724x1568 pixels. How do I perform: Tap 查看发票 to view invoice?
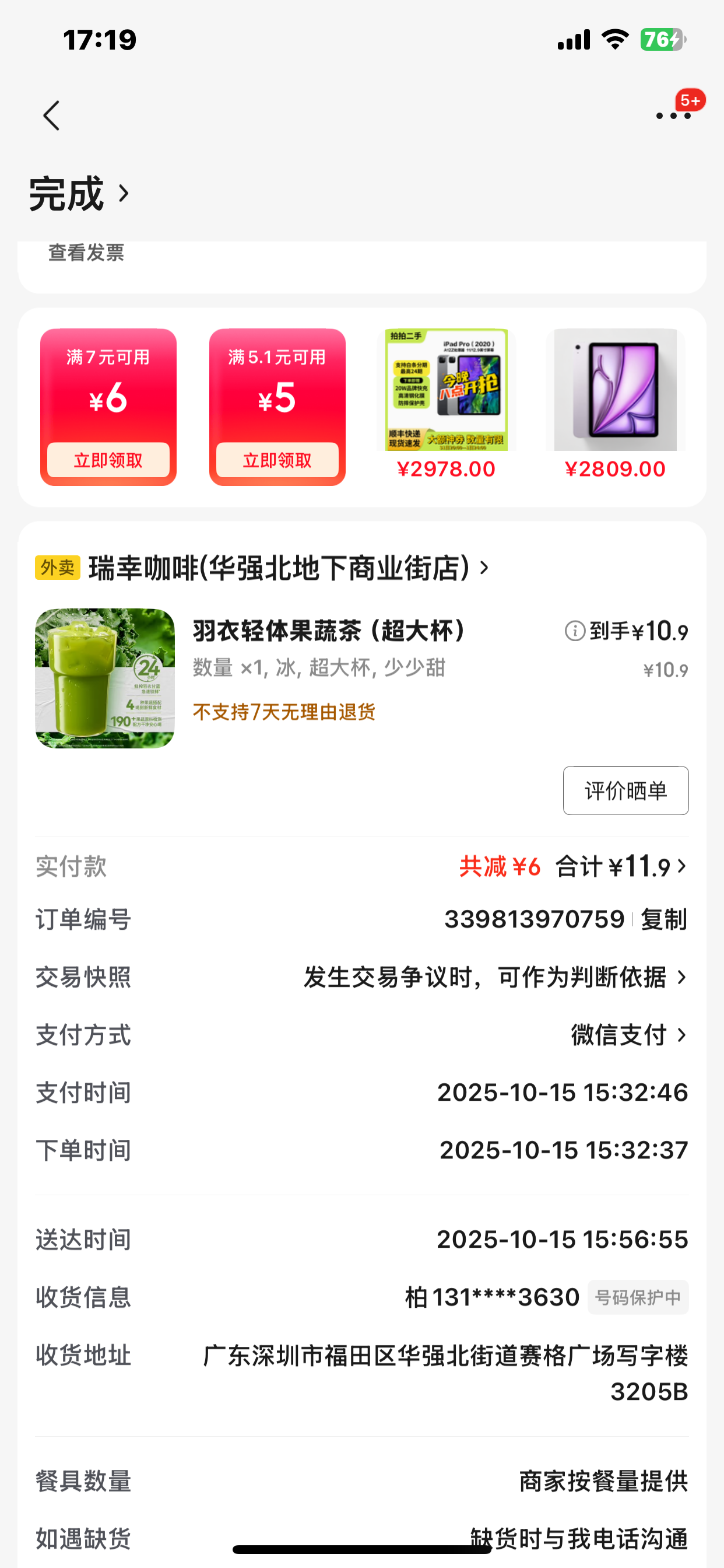86,252
